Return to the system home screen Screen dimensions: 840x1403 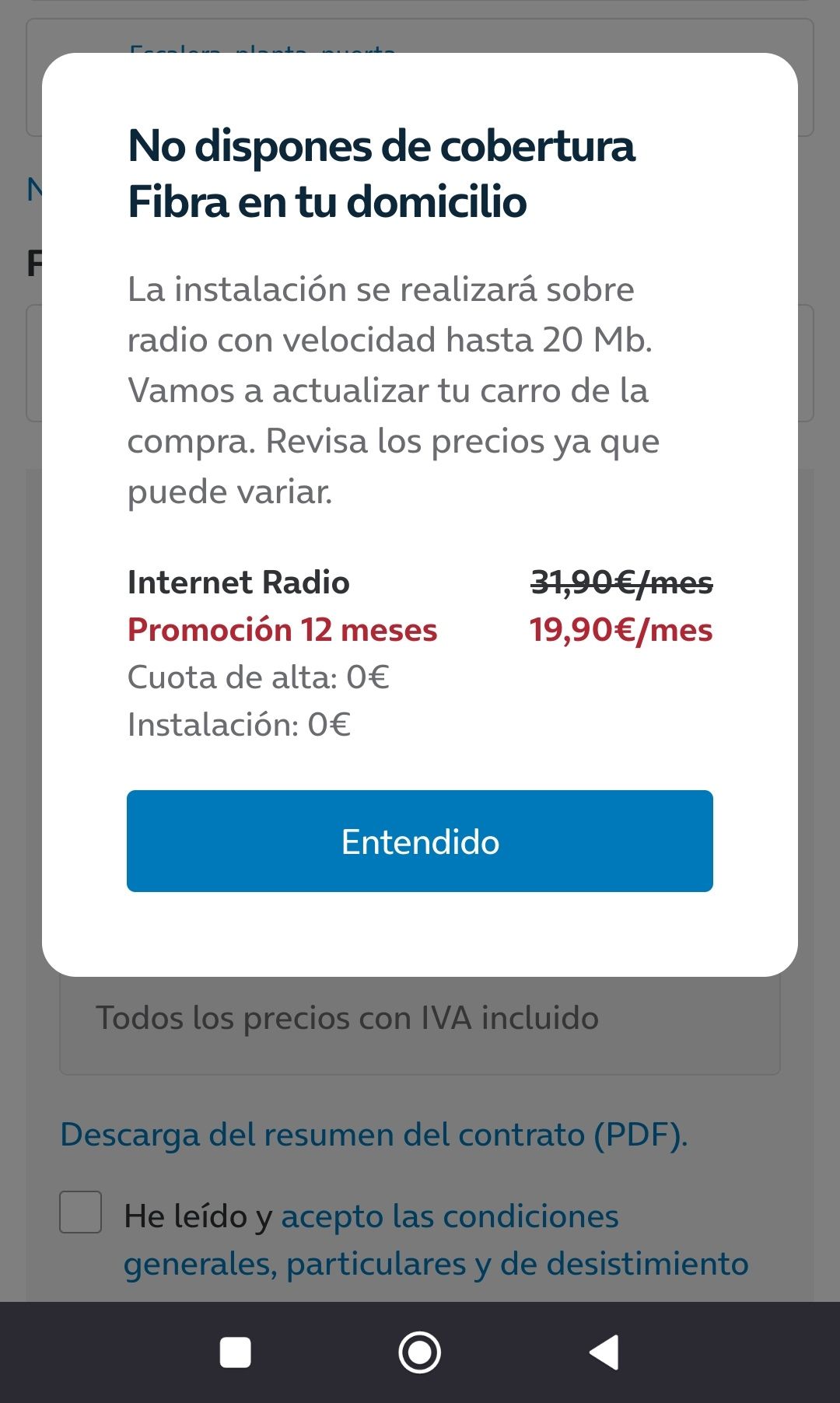[420, 1352]
